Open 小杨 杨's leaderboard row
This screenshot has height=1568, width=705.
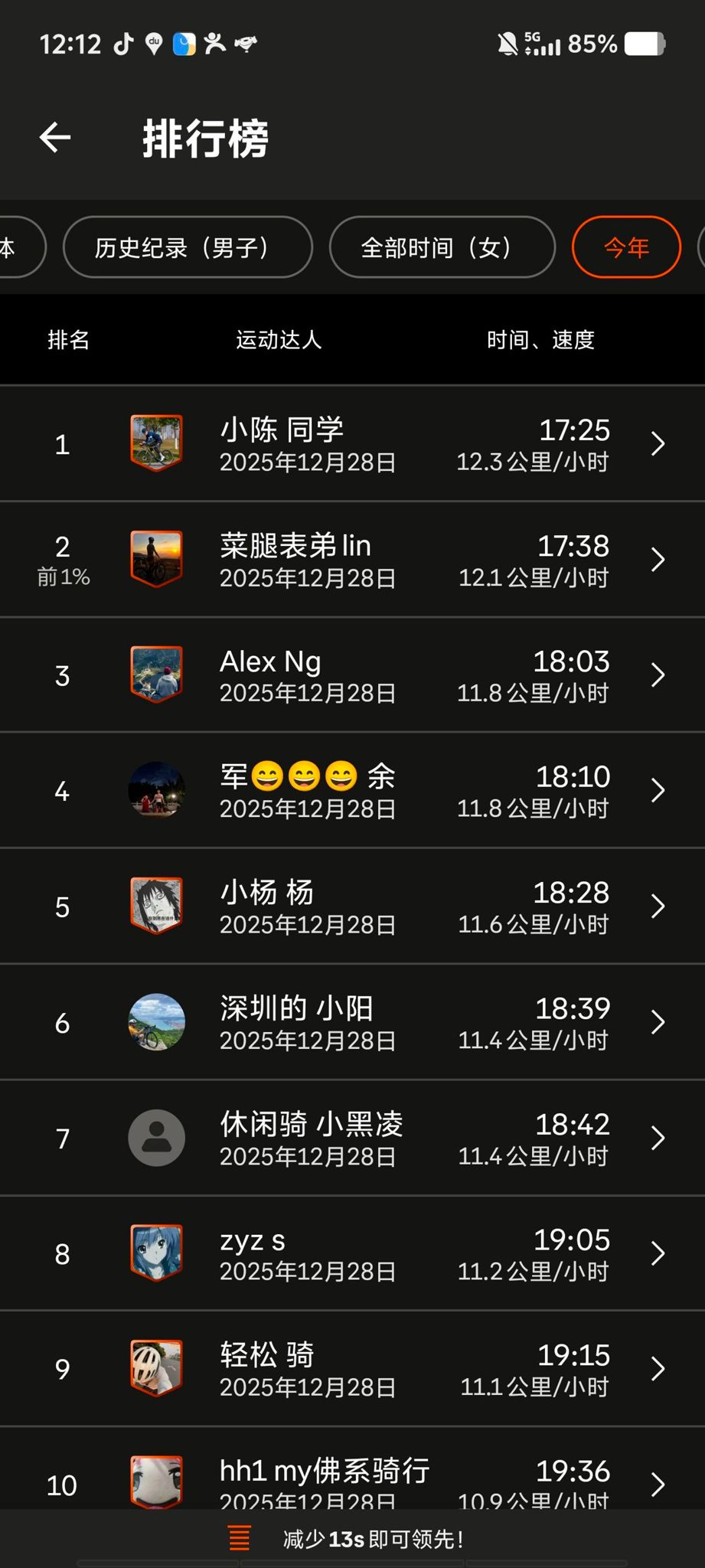[352, 906]
